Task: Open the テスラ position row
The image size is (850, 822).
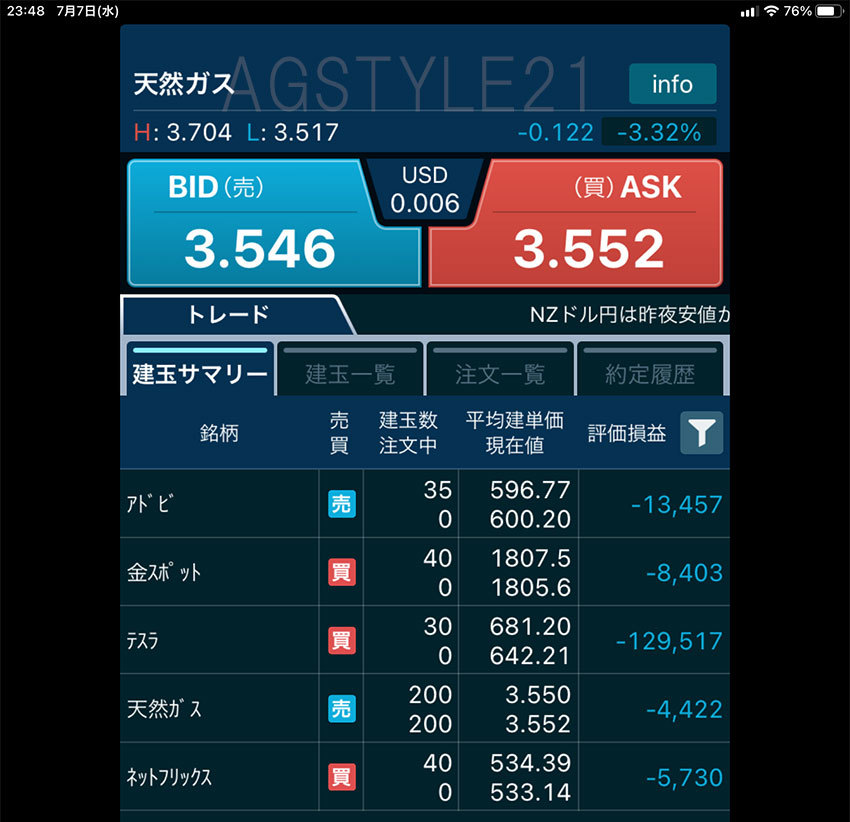Action: (x=424, y=641)
